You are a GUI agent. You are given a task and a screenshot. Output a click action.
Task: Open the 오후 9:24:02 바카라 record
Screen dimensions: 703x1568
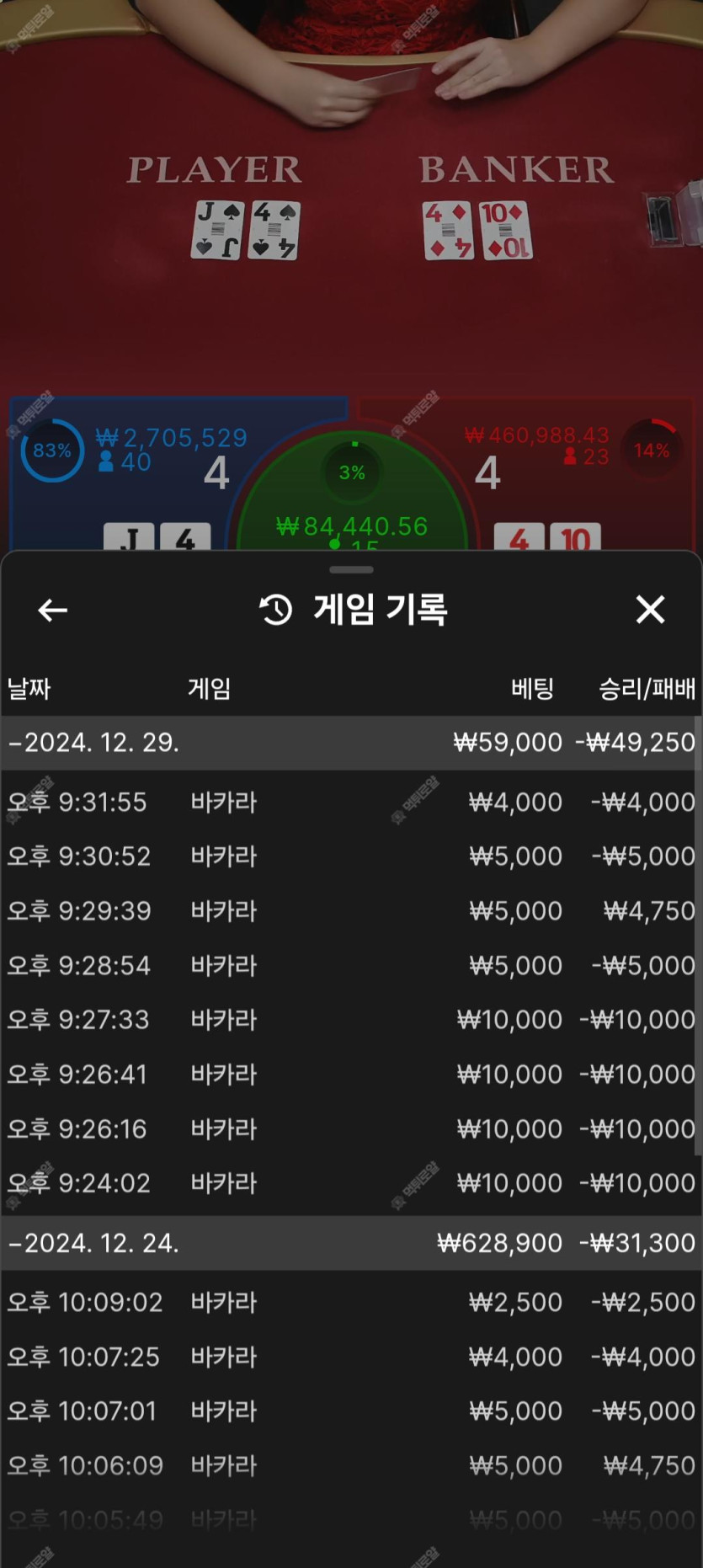coord(350,1183)
